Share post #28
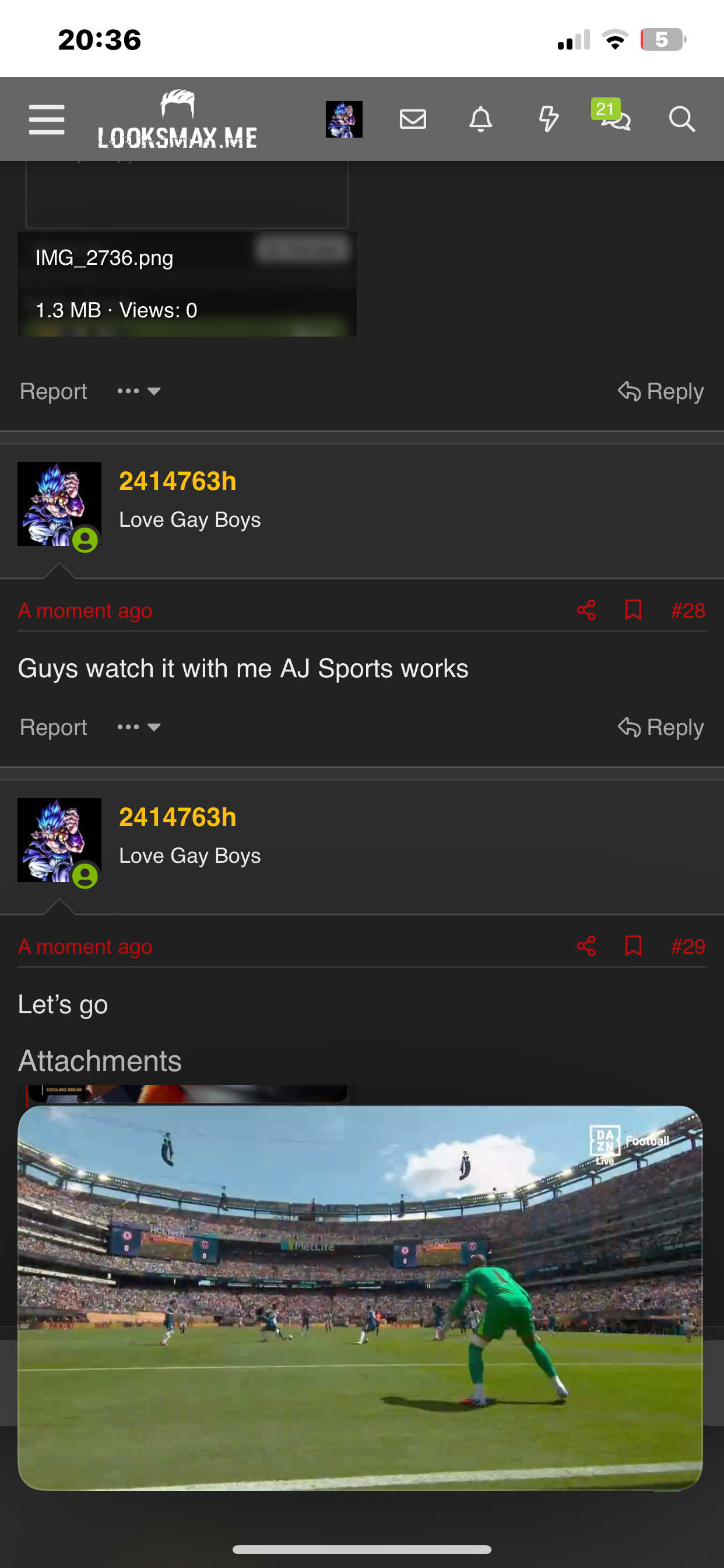The image size is (724, 1568). pos(586,610)
